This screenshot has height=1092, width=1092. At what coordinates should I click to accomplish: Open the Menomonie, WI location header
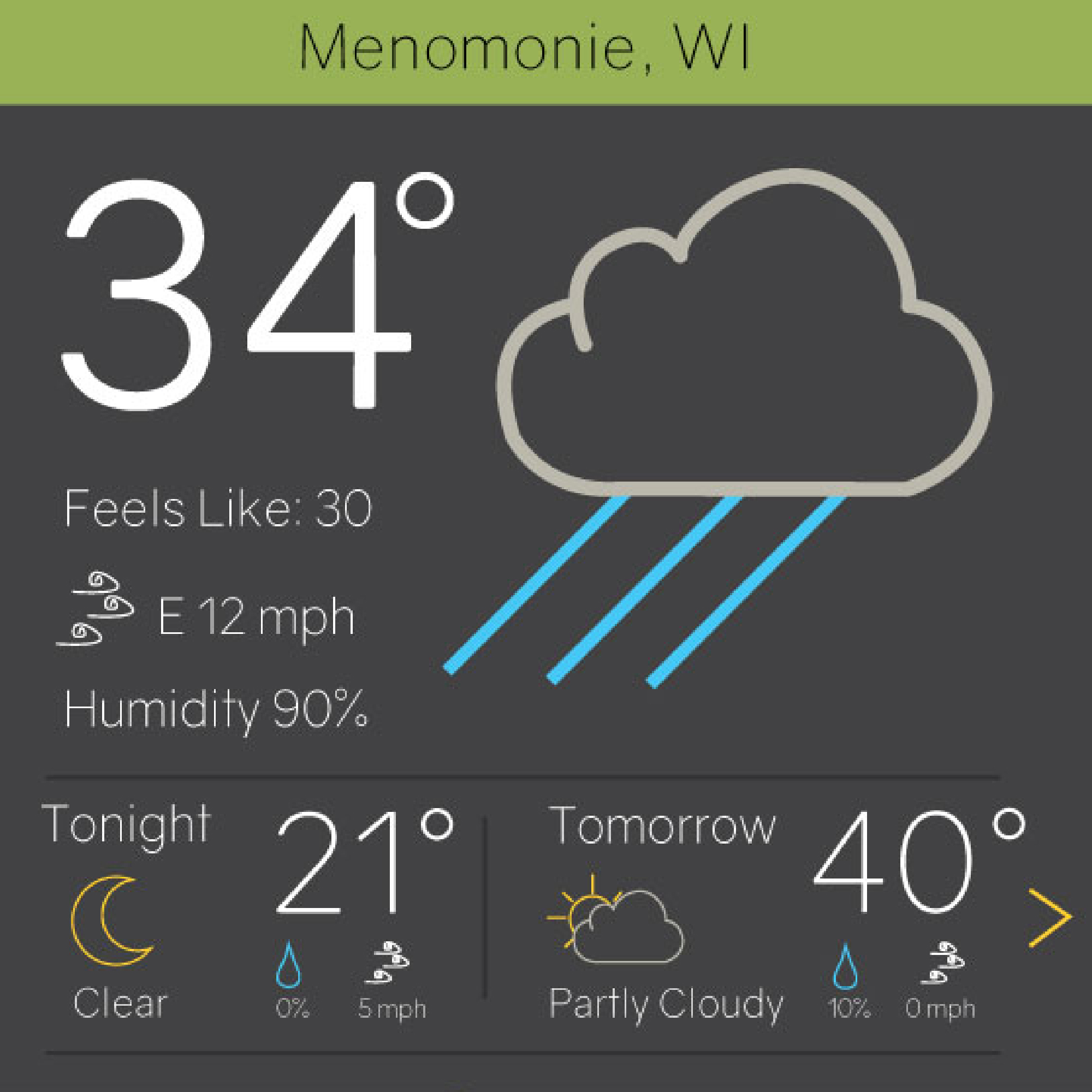click(x=524, y=48)
